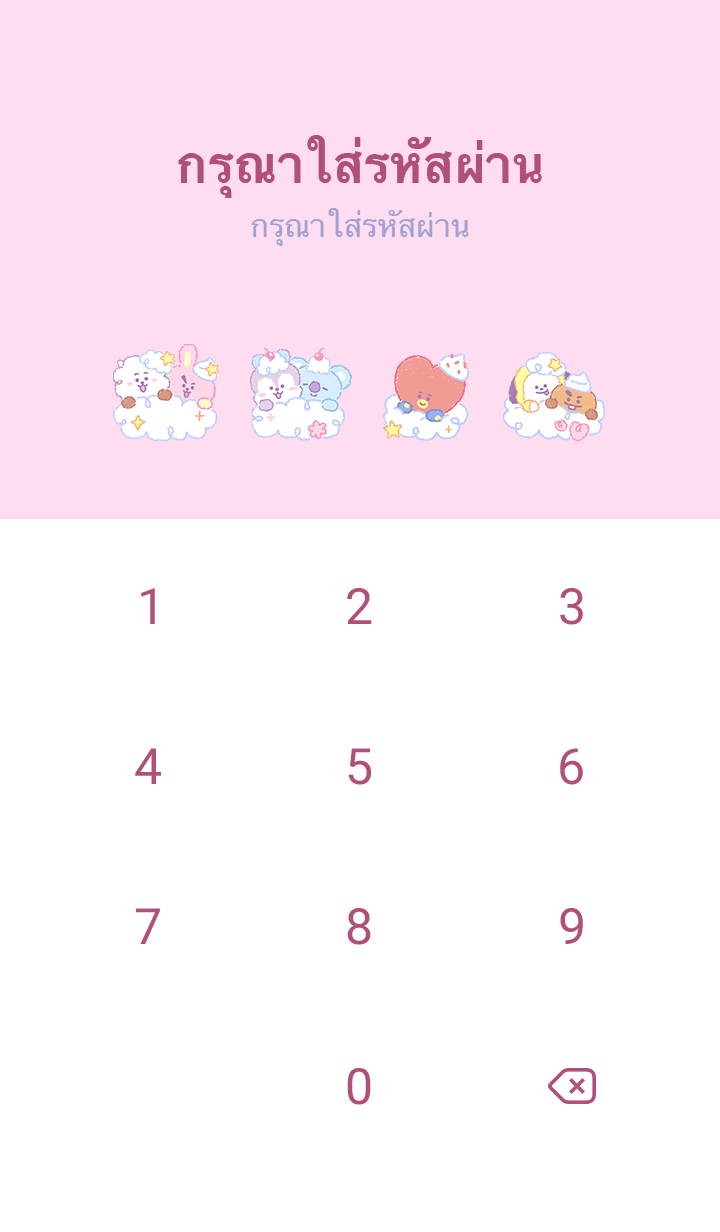Delete the last entered passcode digit
The height and width of the screenshot is (1232, 720).
pyautogui.click(x=572, y=1086)
